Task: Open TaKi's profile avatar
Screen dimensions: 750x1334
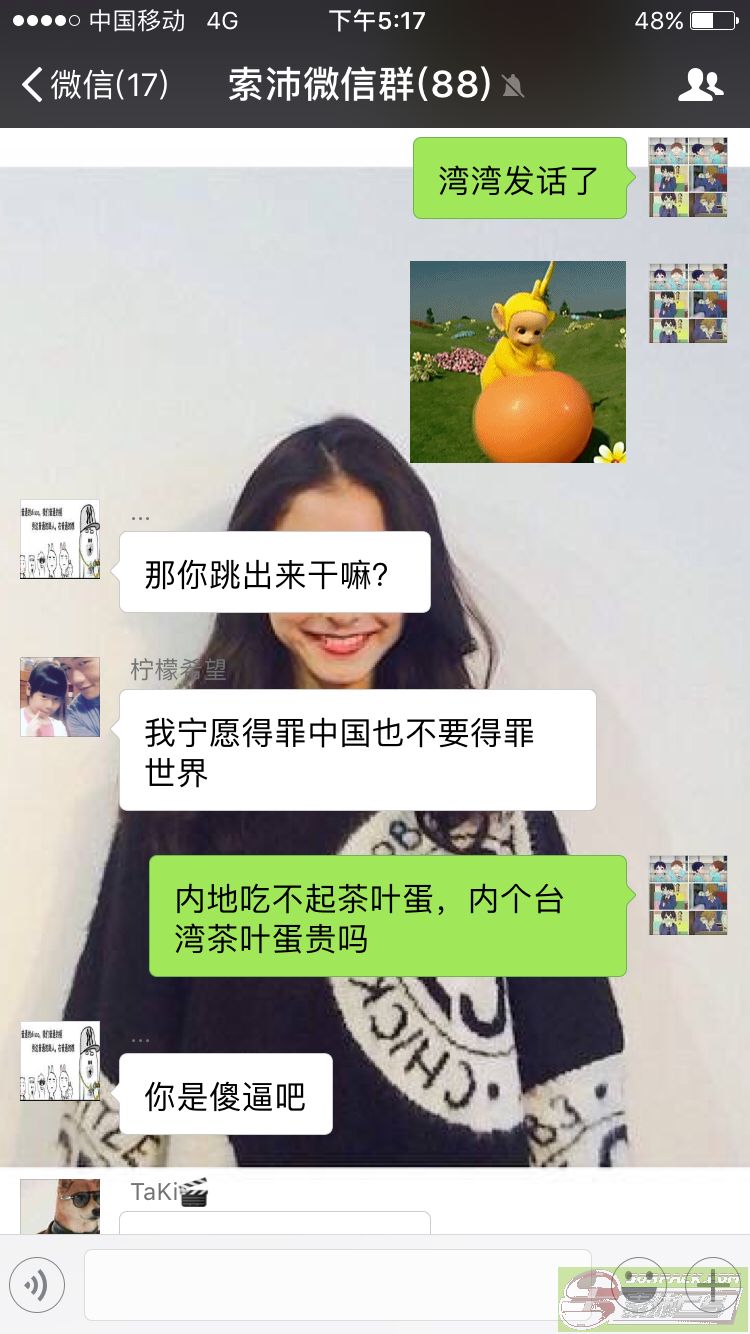Action: [60, 1206]
